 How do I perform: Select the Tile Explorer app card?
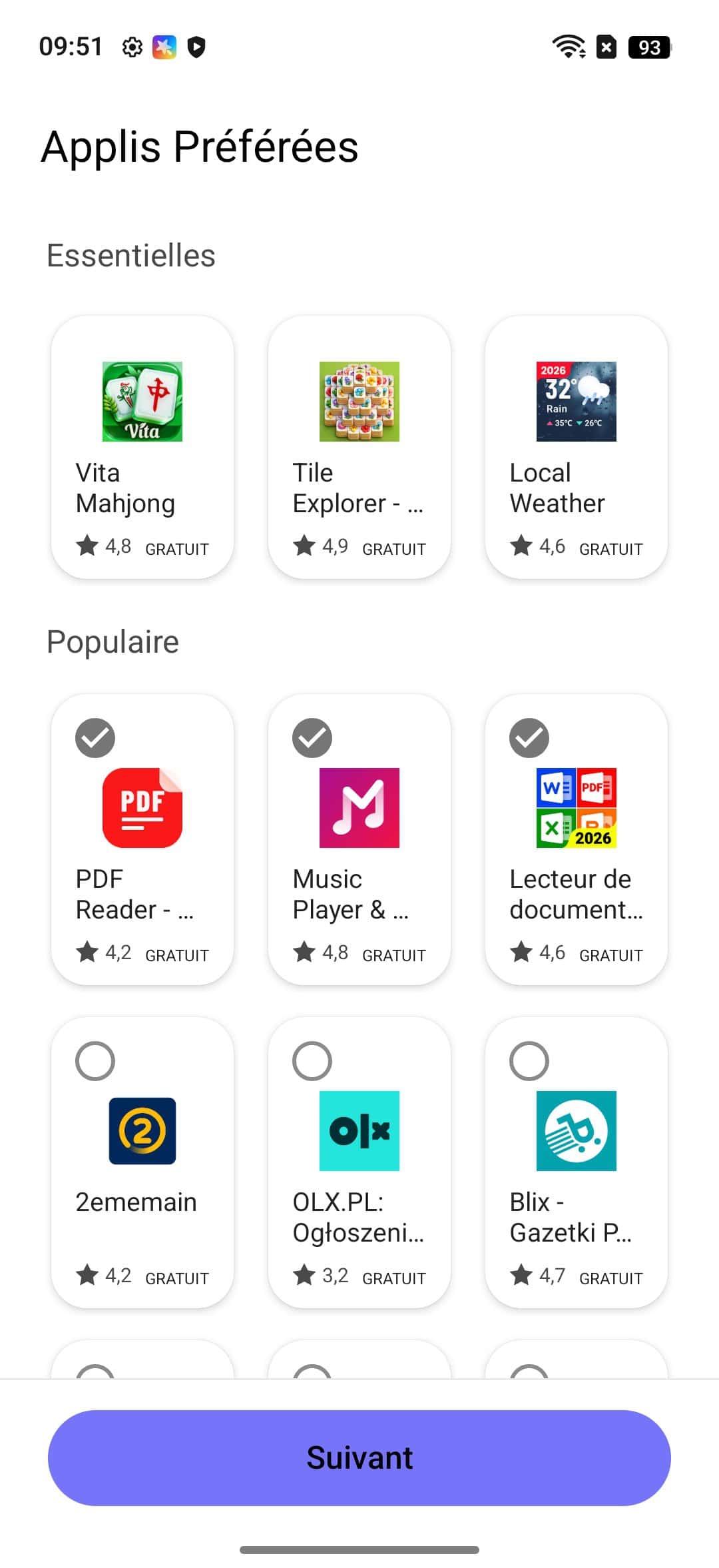point(359,447)
